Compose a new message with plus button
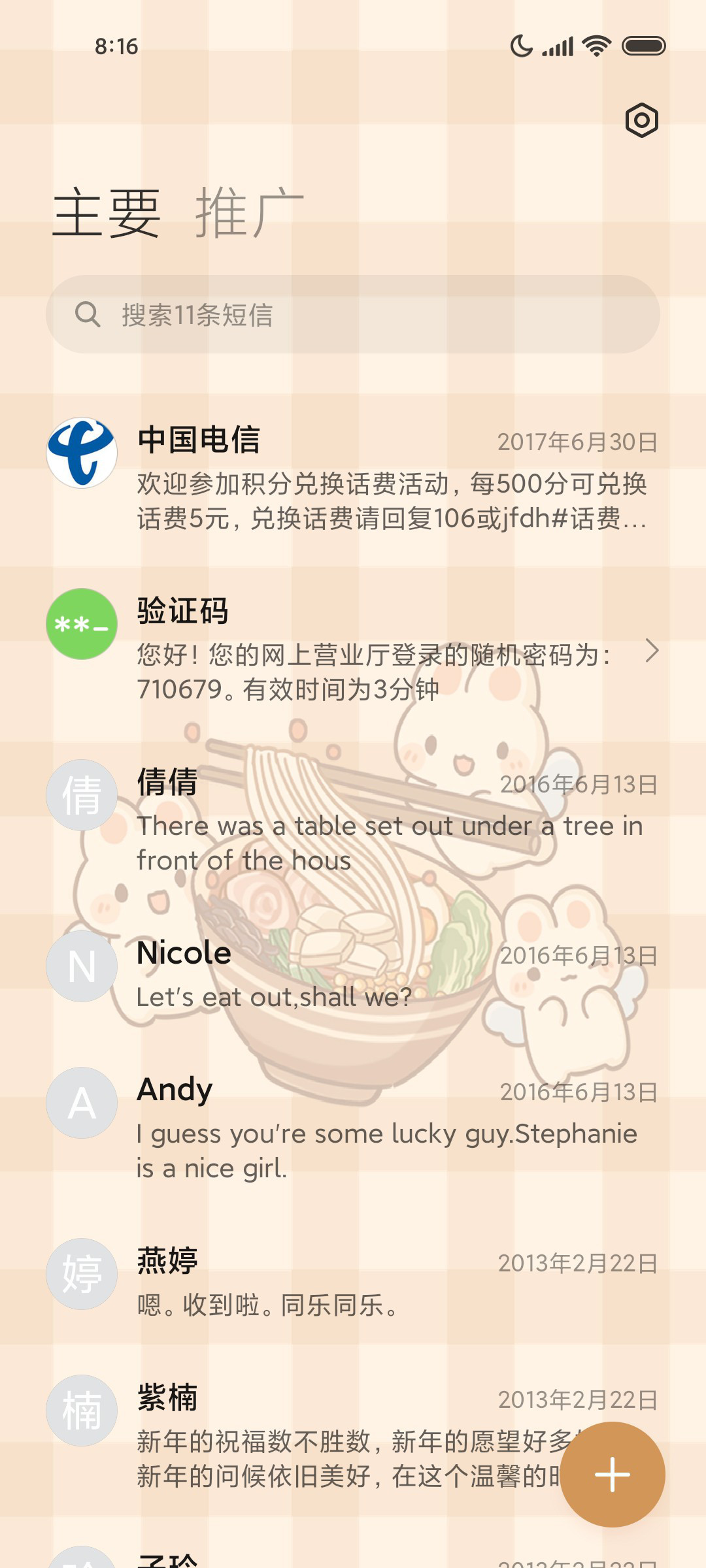The width and height of the screenshot is (706, 1568). (613, 1475)
